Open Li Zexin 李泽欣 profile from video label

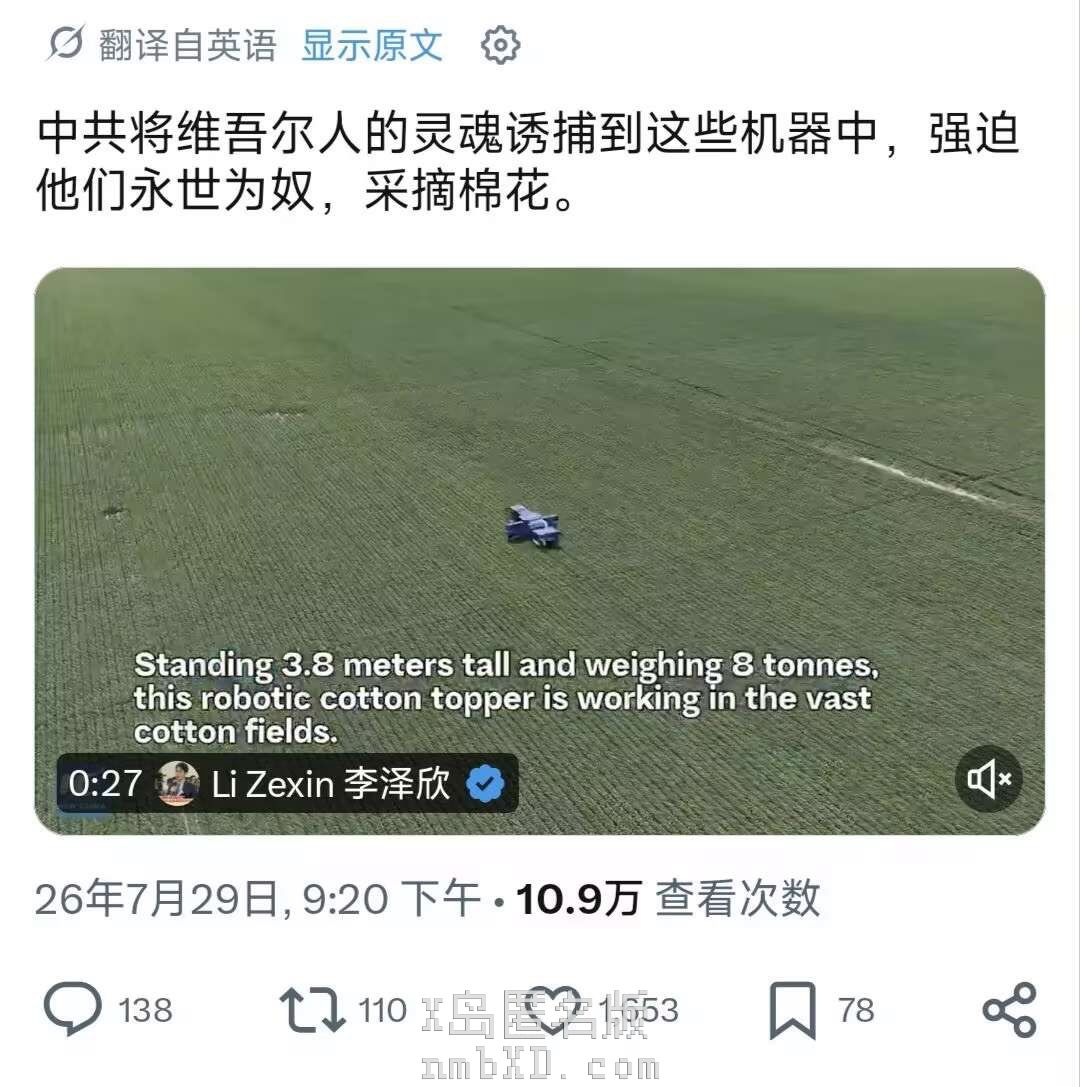[x=331, y=784]
